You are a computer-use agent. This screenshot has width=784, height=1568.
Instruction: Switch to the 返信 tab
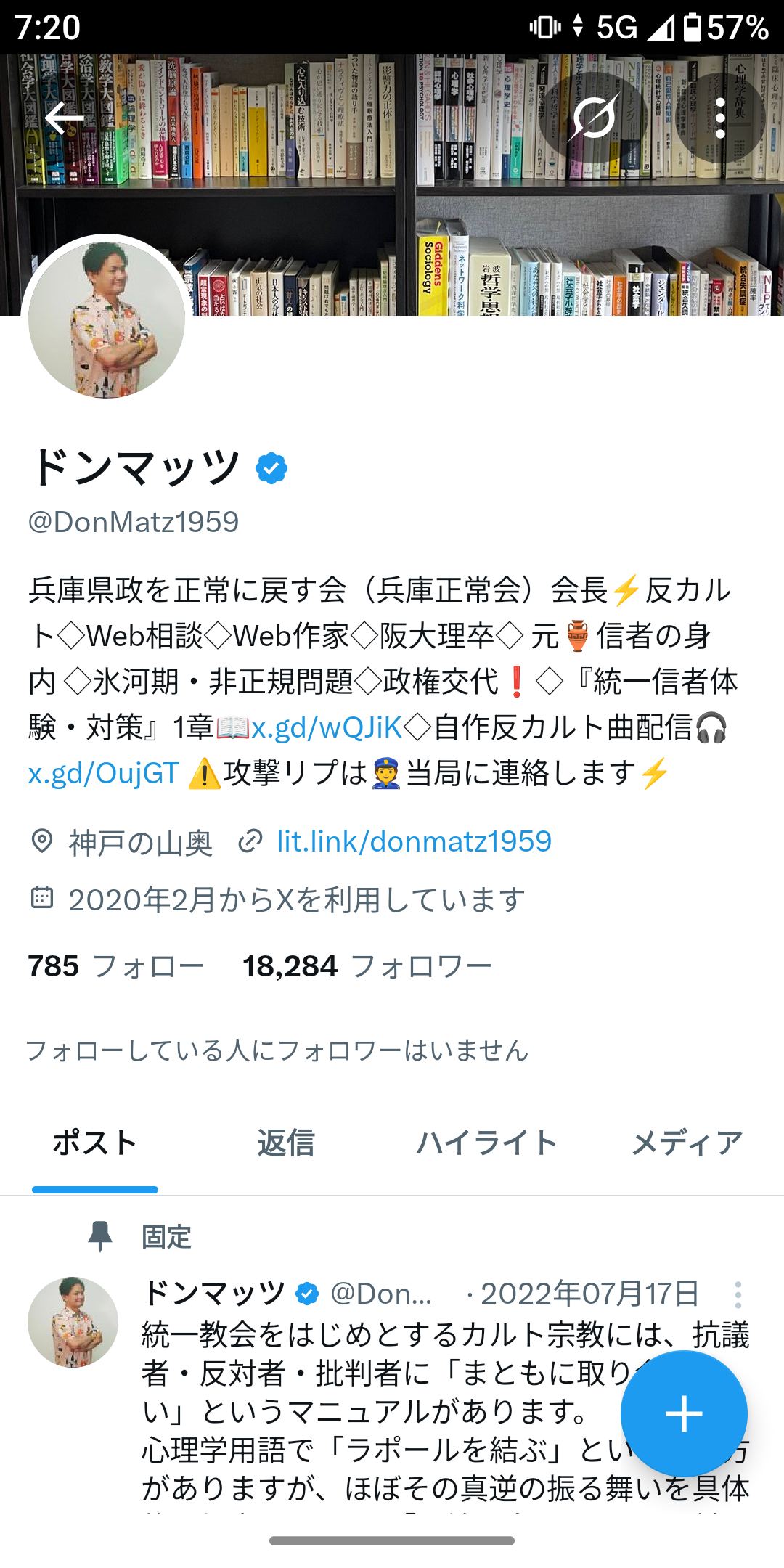pyautogui.click(x=286, y=1143)
